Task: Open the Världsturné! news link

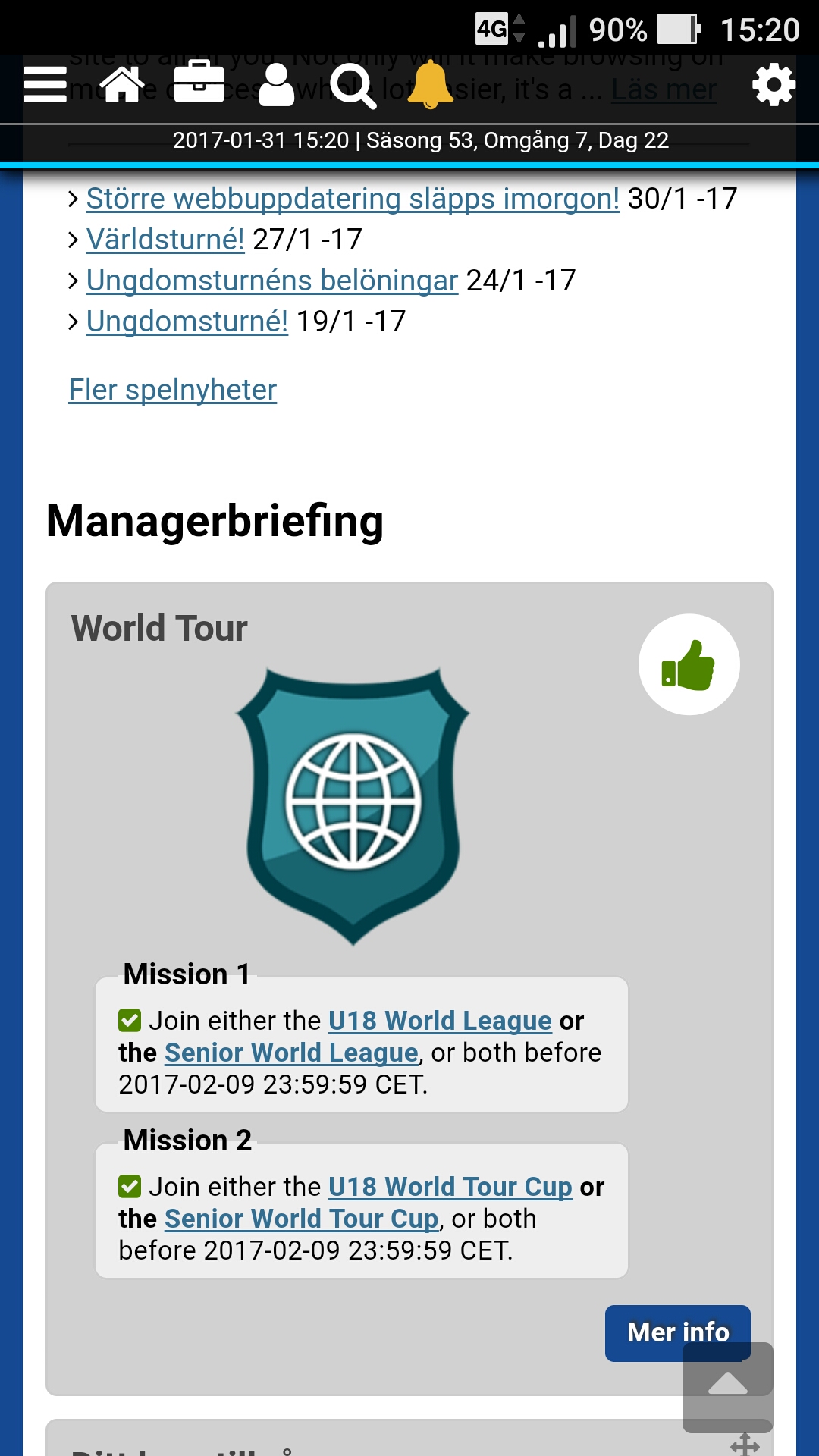Action: (x=165, y=240)
